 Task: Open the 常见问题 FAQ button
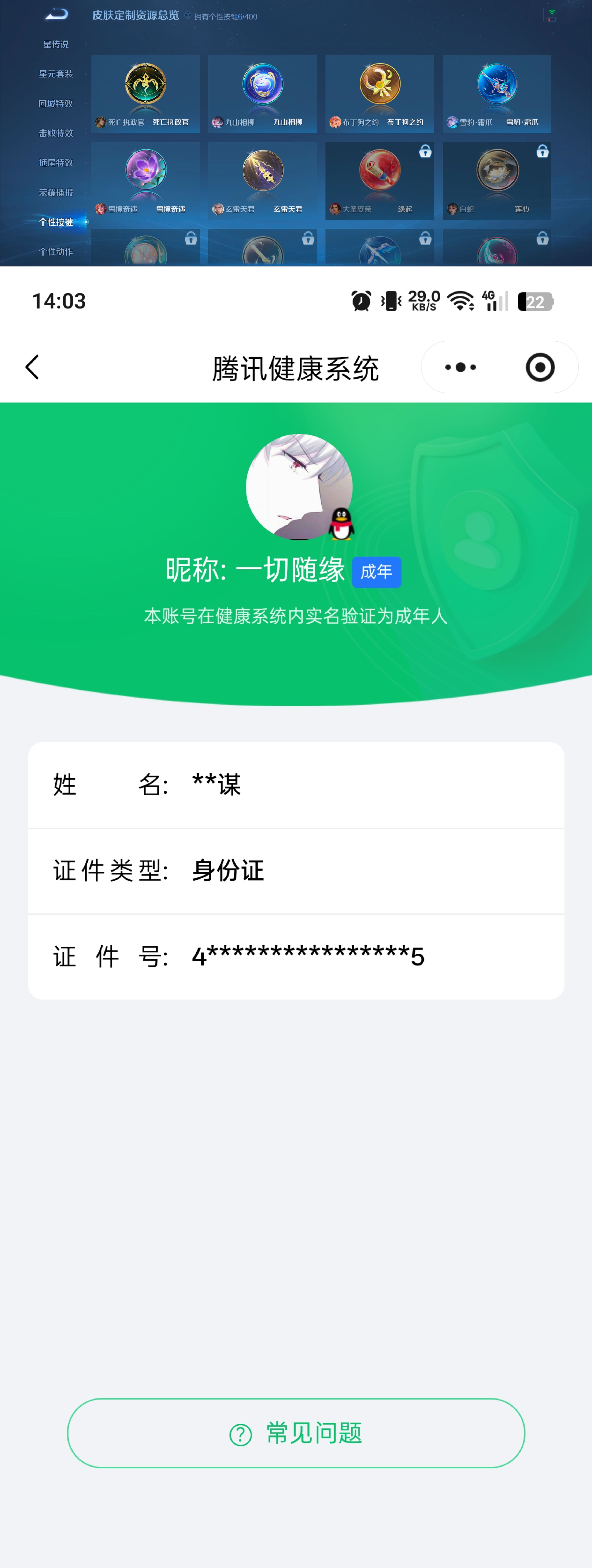(296, 1433)
